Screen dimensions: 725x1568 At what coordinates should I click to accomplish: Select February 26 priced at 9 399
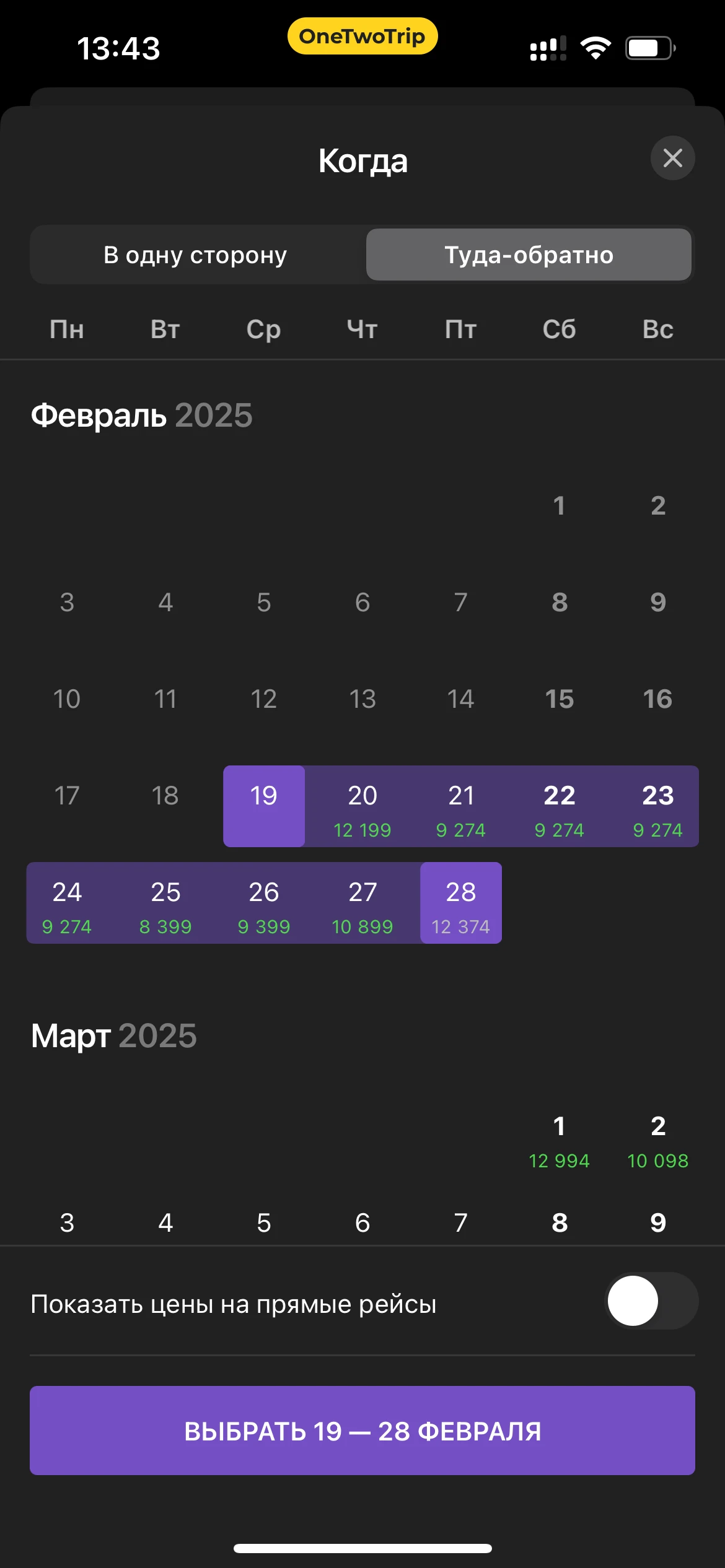coord(264,902)
